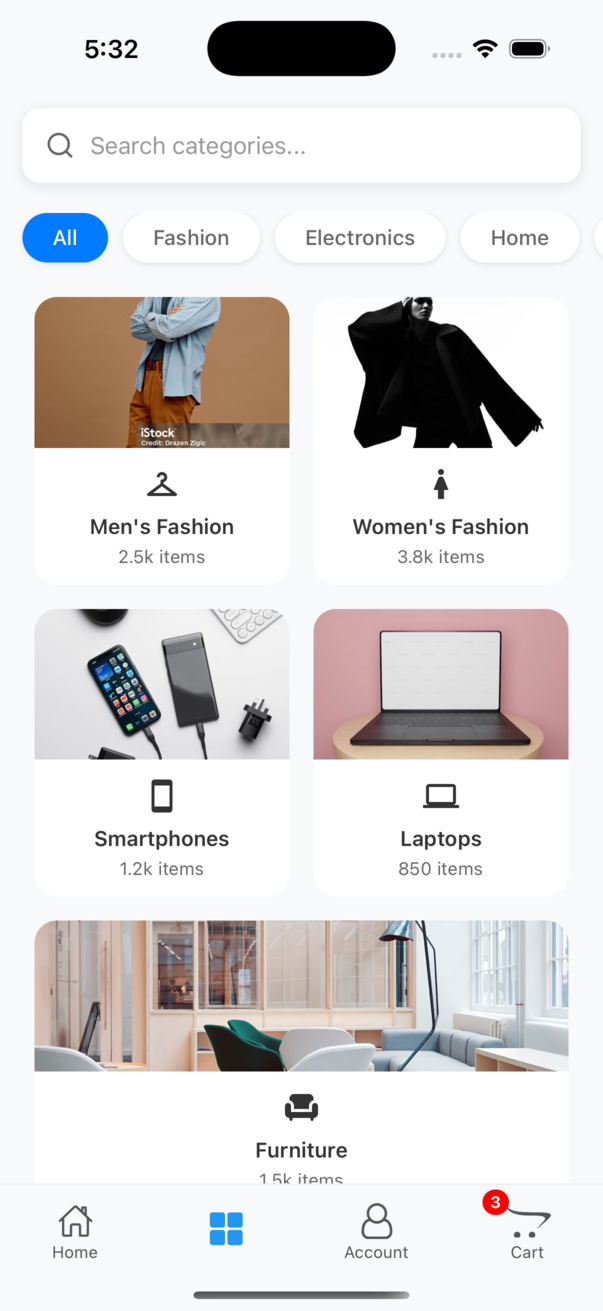Tap the Search categories field

point(300,146)
